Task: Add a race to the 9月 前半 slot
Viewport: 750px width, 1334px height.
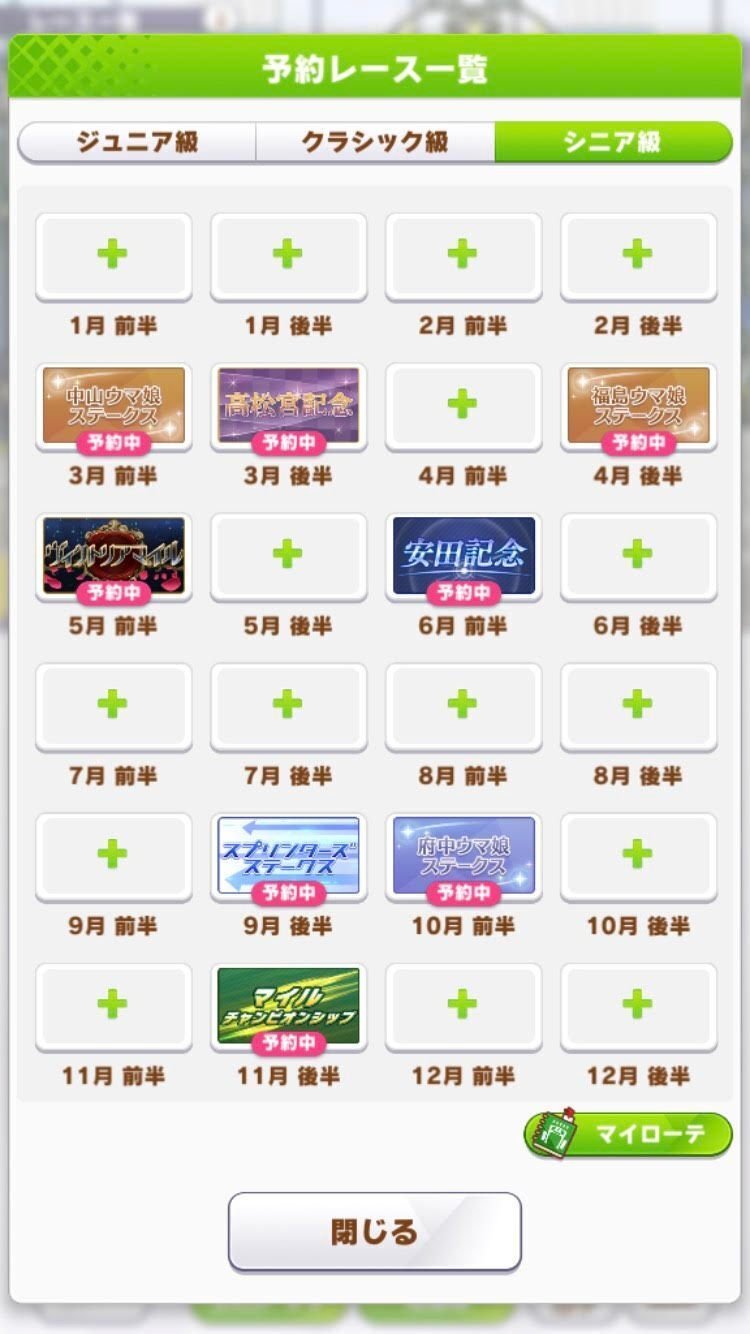Action: coord(112,856)
